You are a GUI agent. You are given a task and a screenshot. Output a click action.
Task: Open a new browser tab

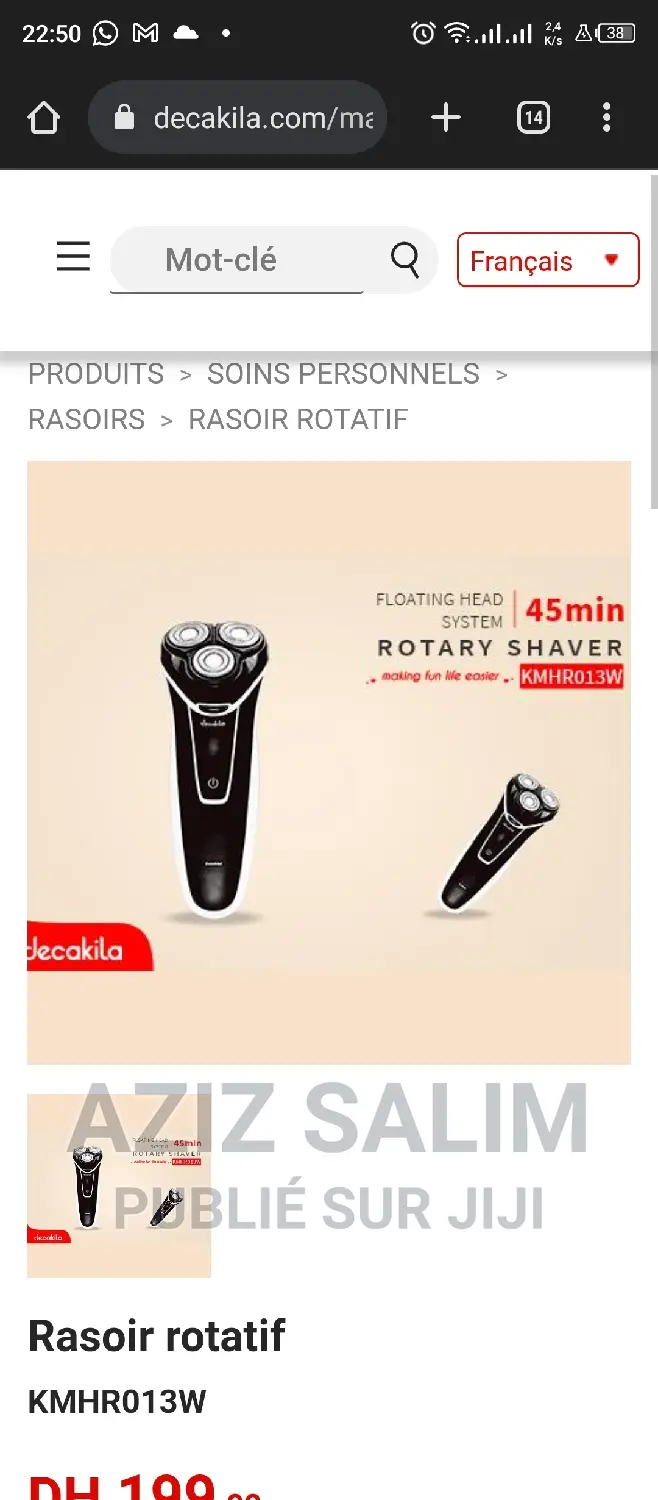[446, 118]
